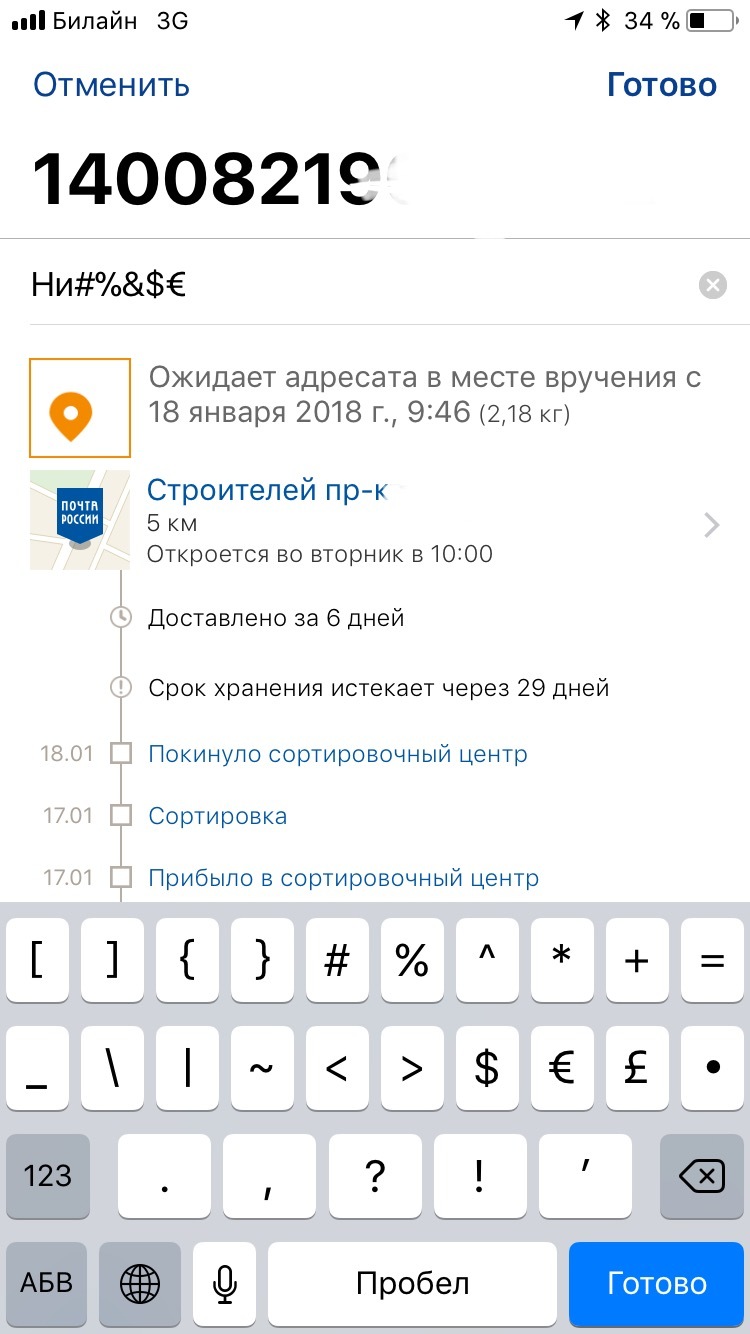Tap Отменить to cancel editing

pyautogui.click(x=111, y=85)
